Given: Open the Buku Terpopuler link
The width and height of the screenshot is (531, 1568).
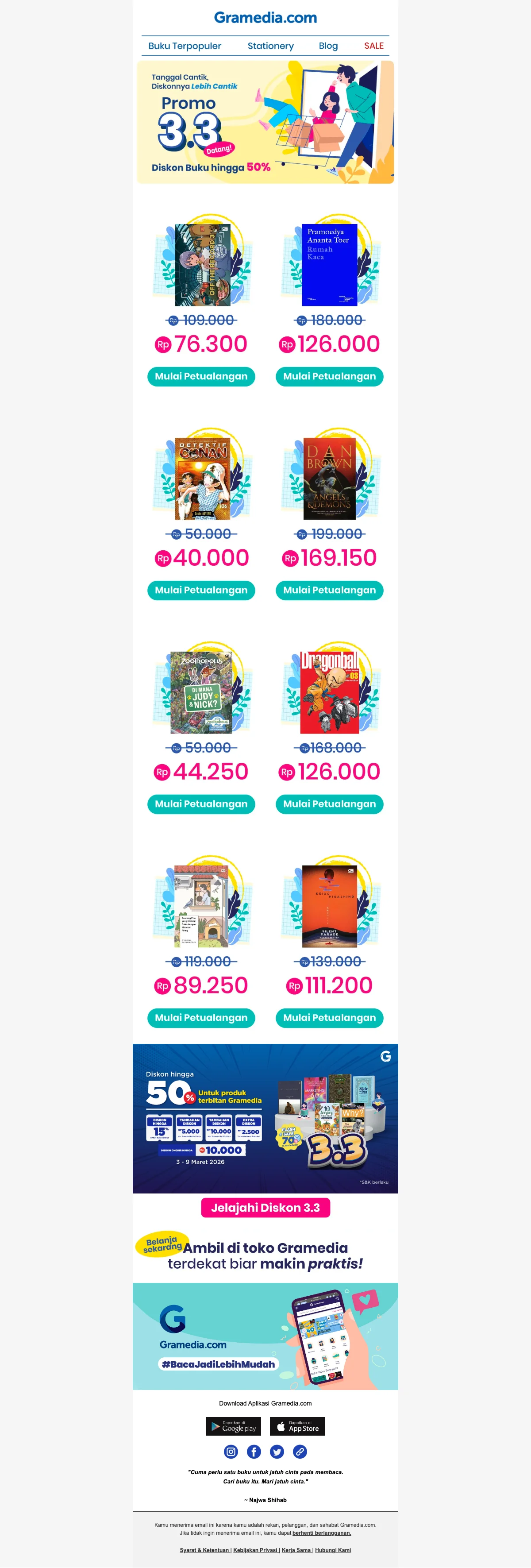Looking at the screenshot, I should click(184, 46).
